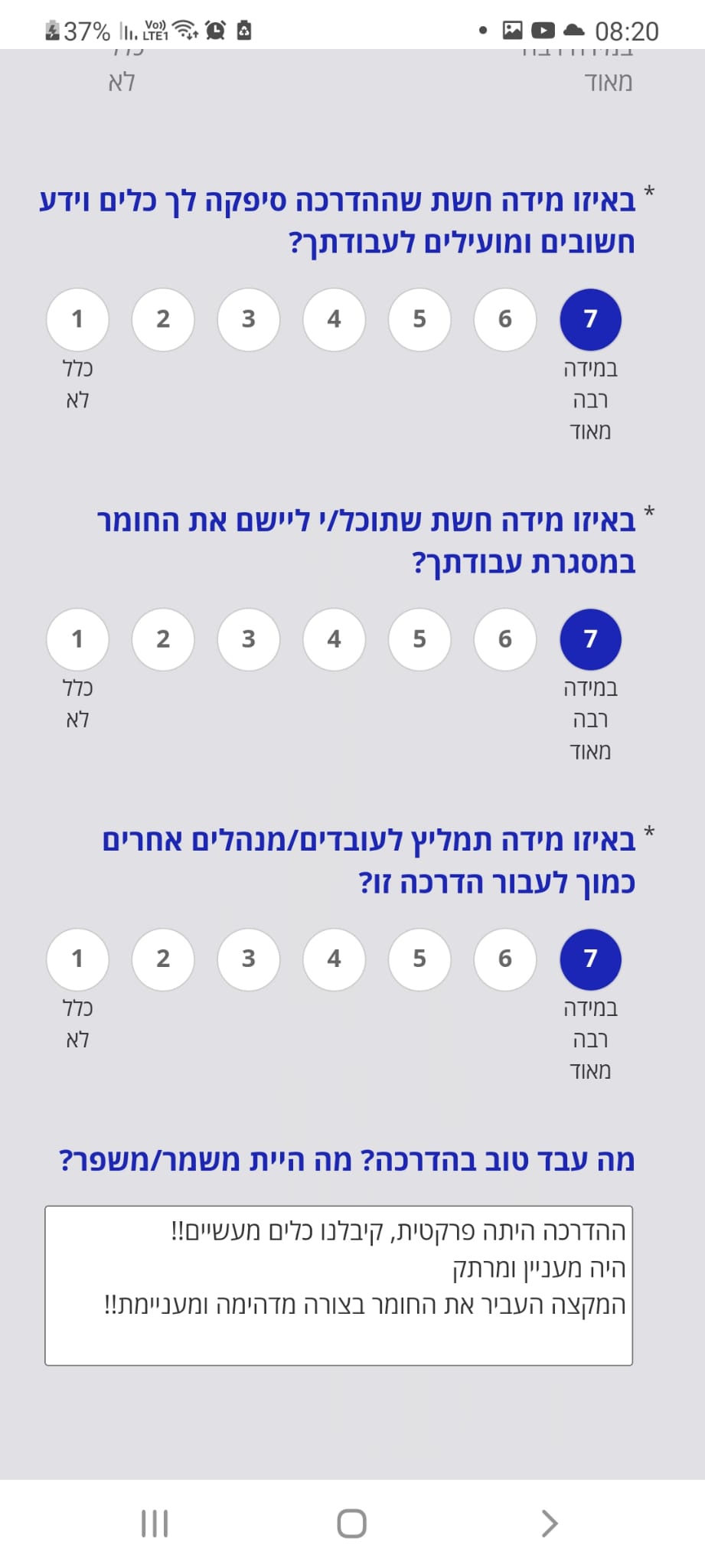Choose rating 5 for applying the material question

(419, 639)
